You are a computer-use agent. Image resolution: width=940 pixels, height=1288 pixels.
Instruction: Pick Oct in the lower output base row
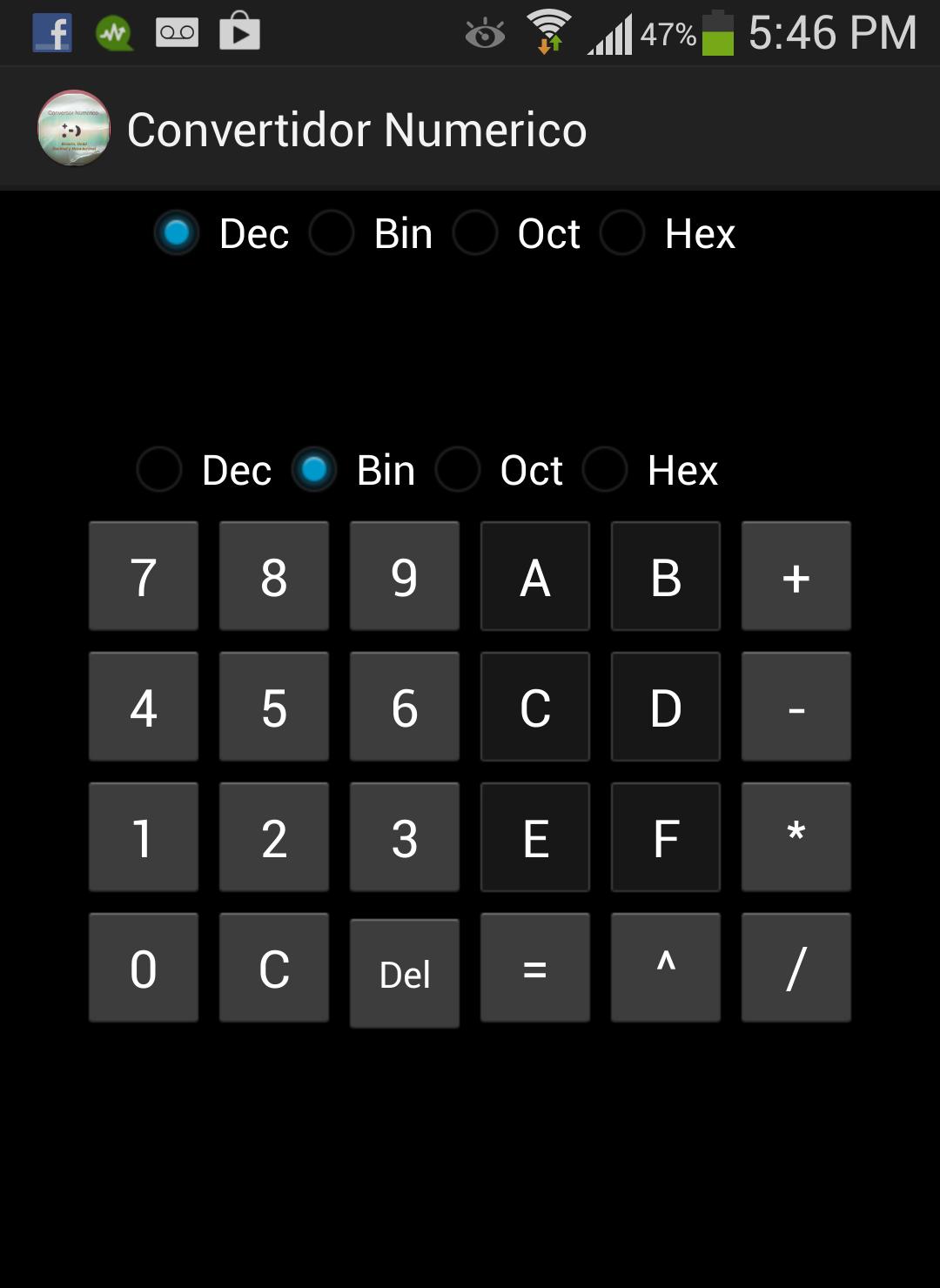tap(458, 470)
